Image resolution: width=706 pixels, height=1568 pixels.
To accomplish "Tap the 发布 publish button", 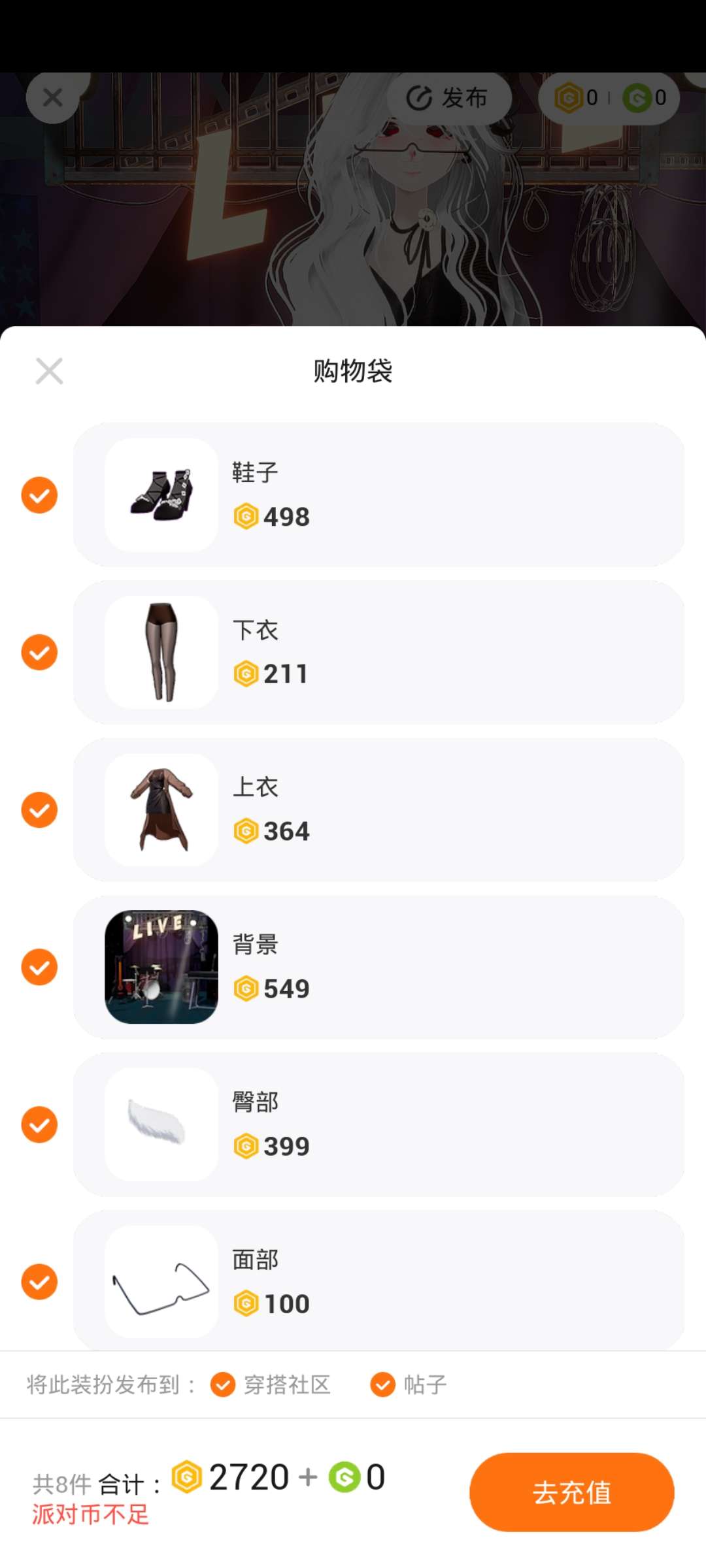I will [448, 99].
